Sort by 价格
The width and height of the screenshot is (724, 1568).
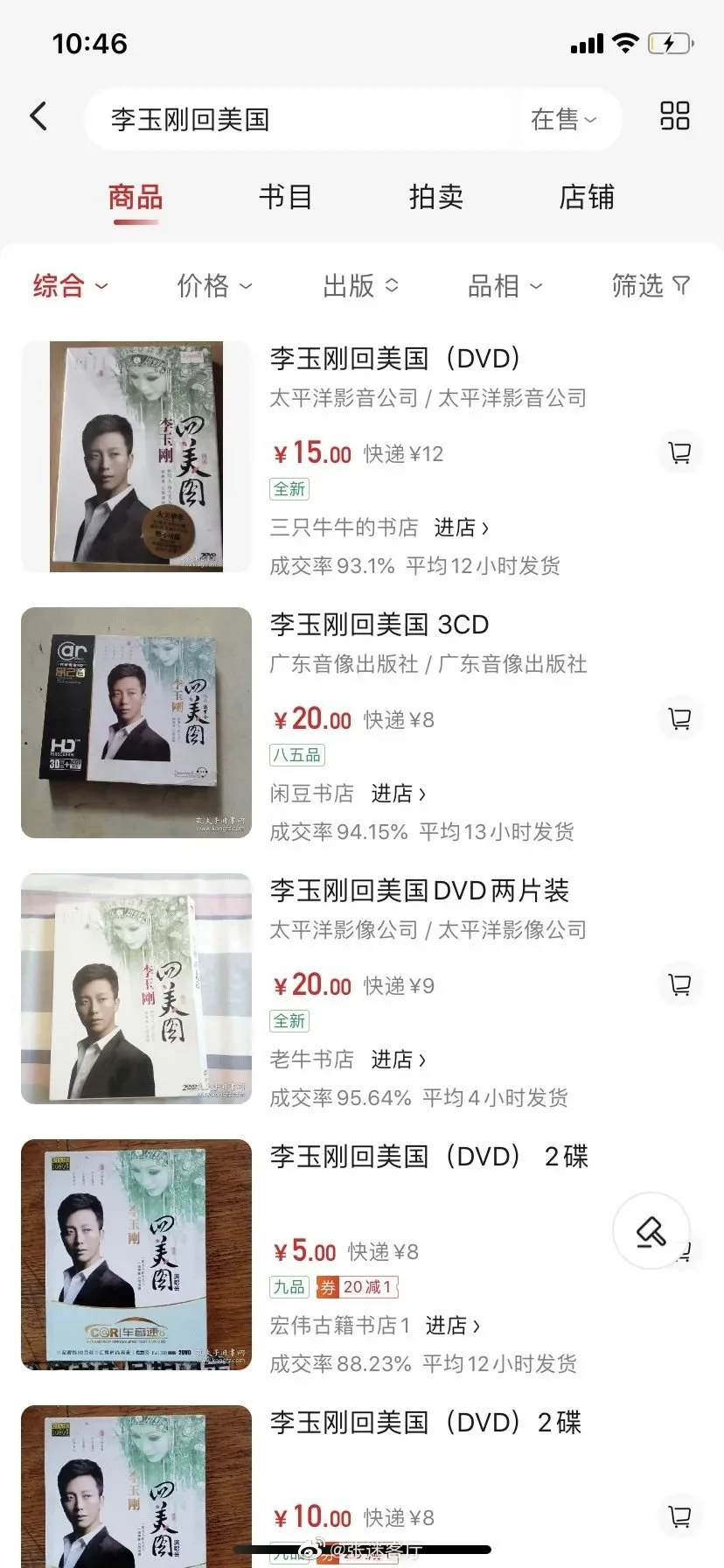214,285
